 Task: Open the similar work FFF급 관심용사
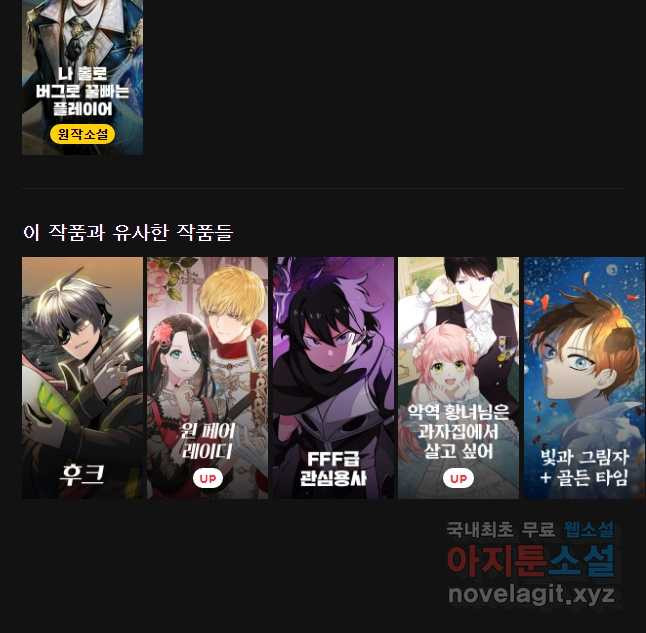point(333,377)
